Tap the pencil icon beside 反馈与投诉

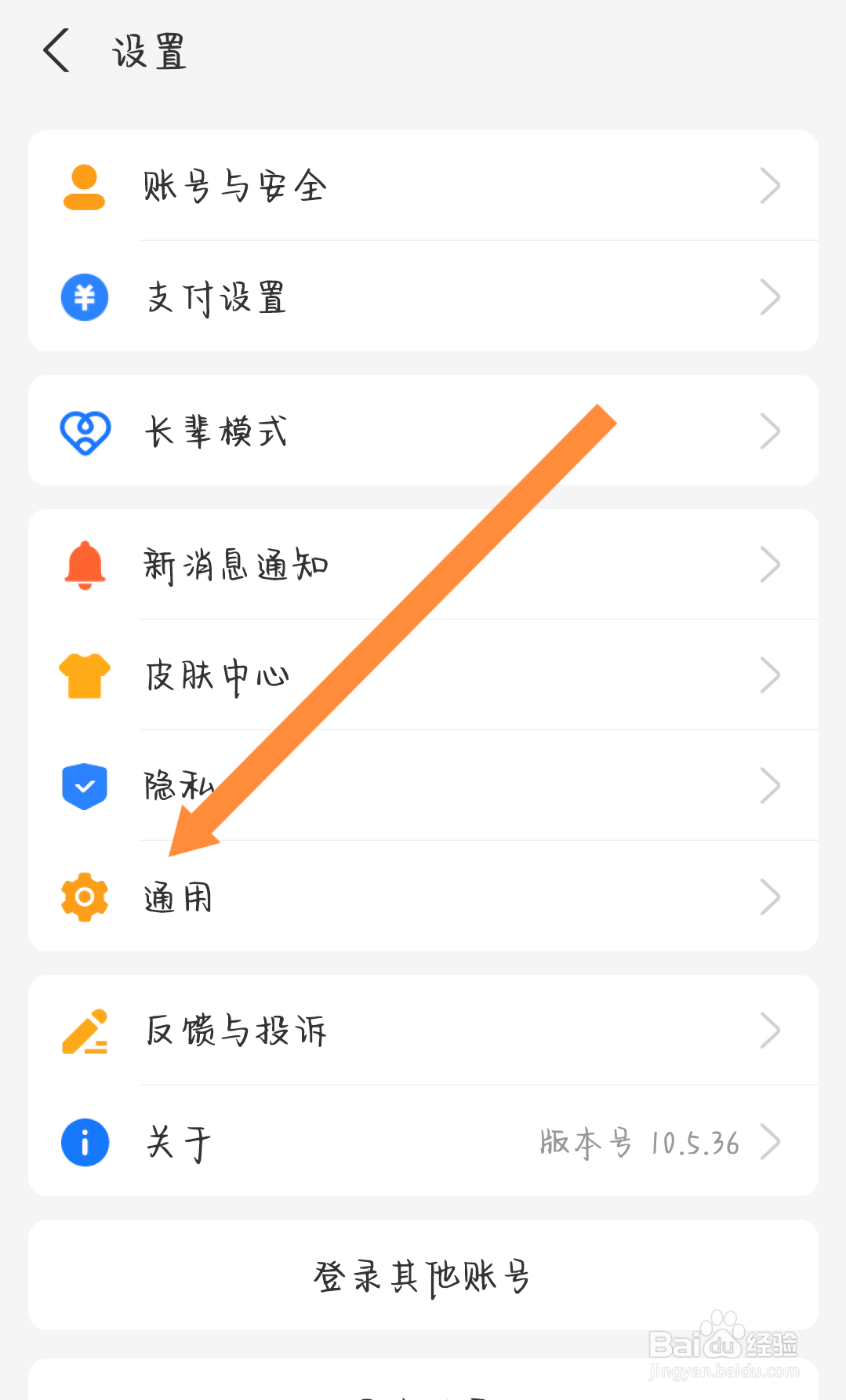coord(84,1031)
